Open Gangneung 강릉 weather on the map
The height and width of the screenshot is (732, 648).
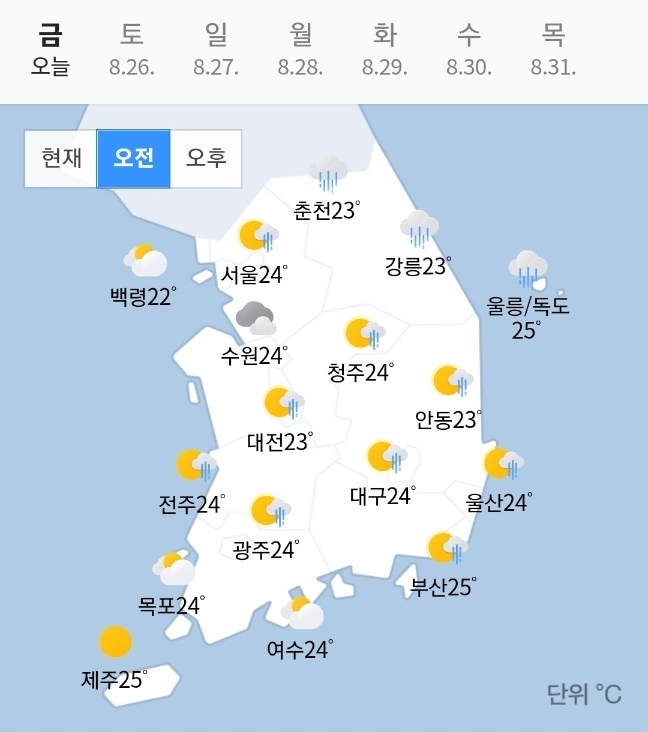[x=418, y=246]
